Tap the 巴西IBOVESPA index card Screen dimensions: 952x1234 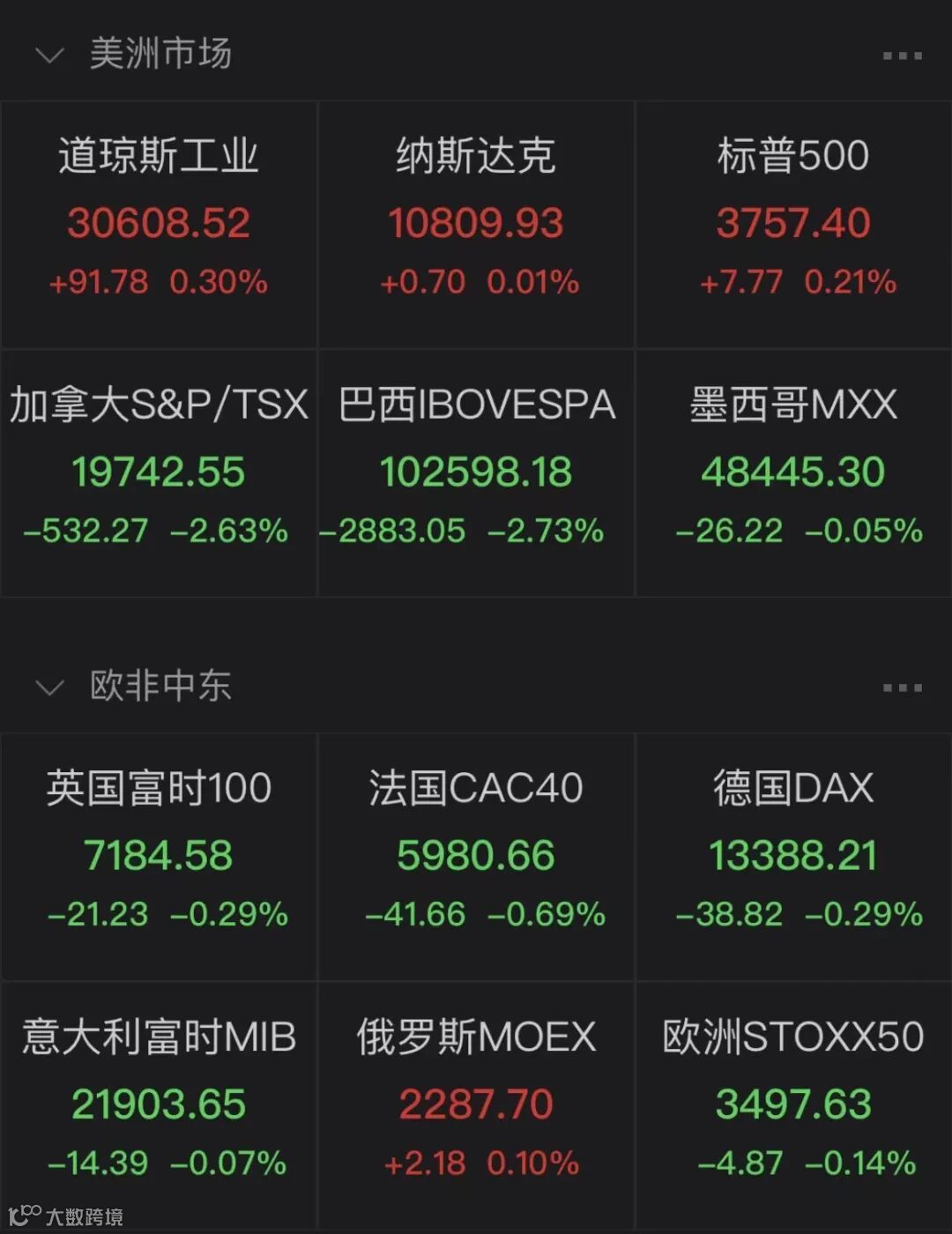coord(476,472)
